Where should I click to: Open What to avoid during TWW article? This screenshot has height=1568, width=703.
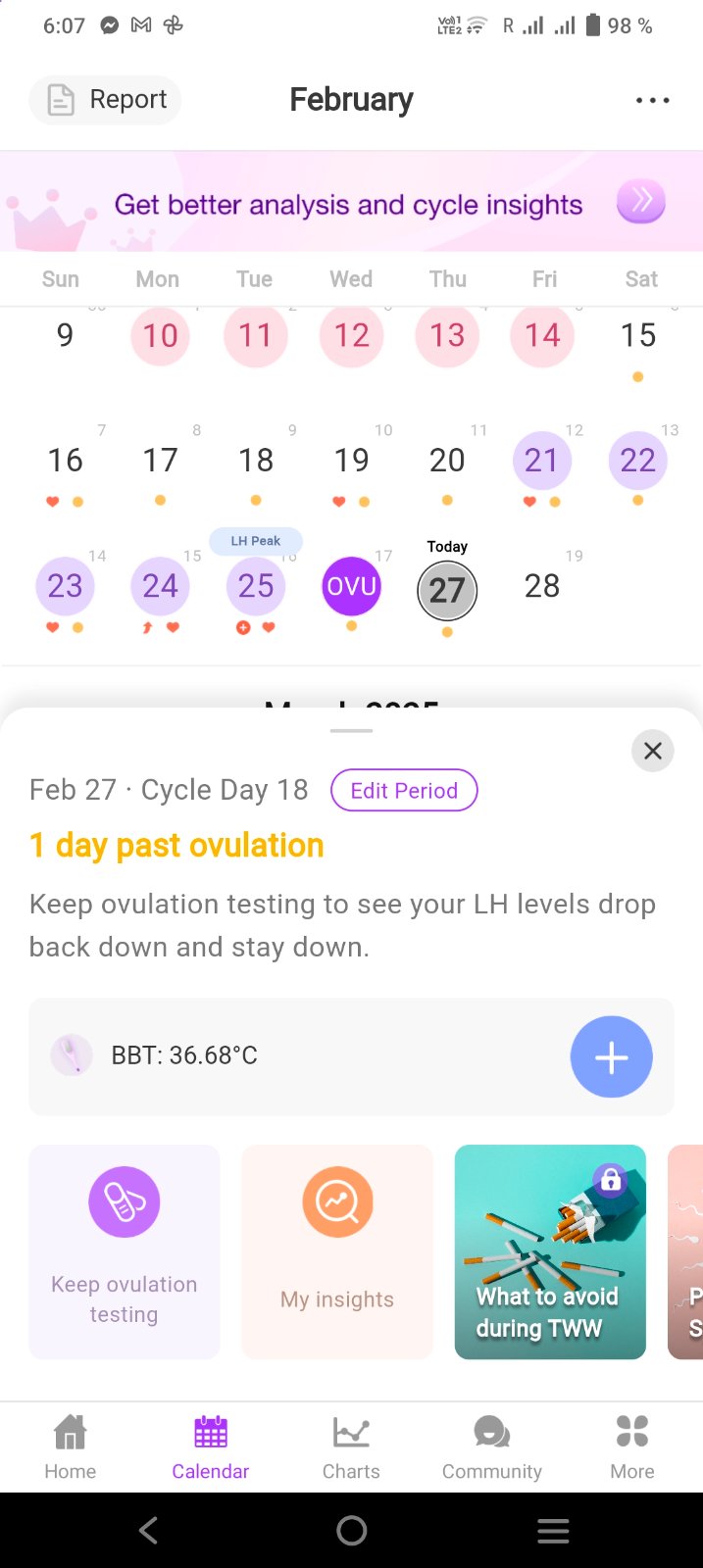550,1251
